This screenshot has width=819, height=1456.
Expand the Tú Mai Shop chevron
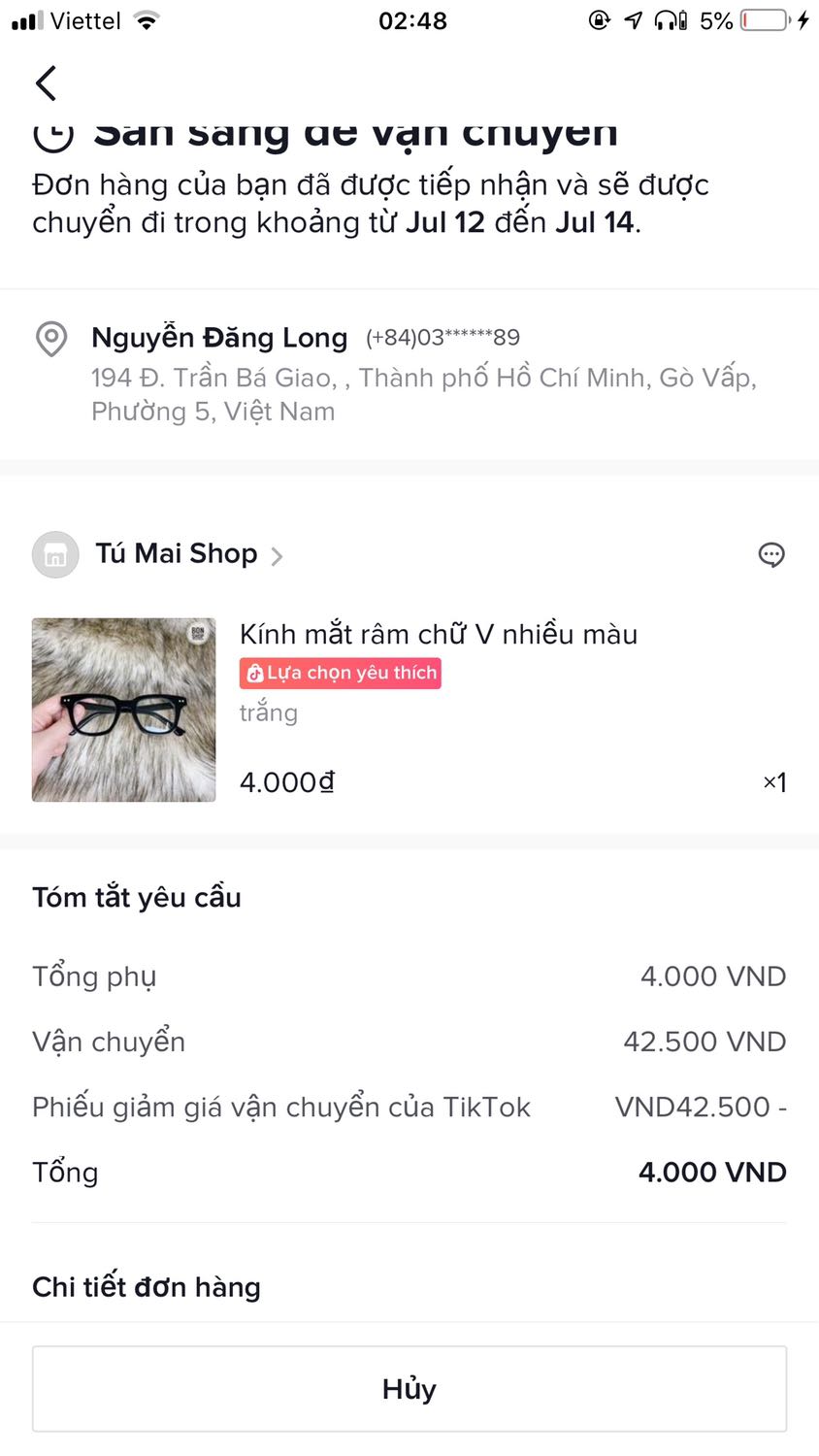click(x=278, y=554)
